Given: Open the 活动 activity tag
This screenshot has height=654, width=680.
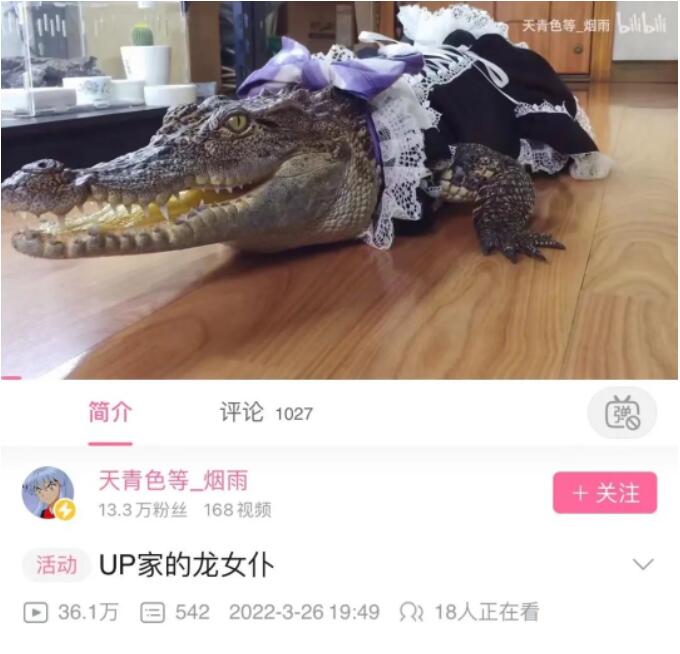Looking at the screenshot, I should [x=56, y=565].
